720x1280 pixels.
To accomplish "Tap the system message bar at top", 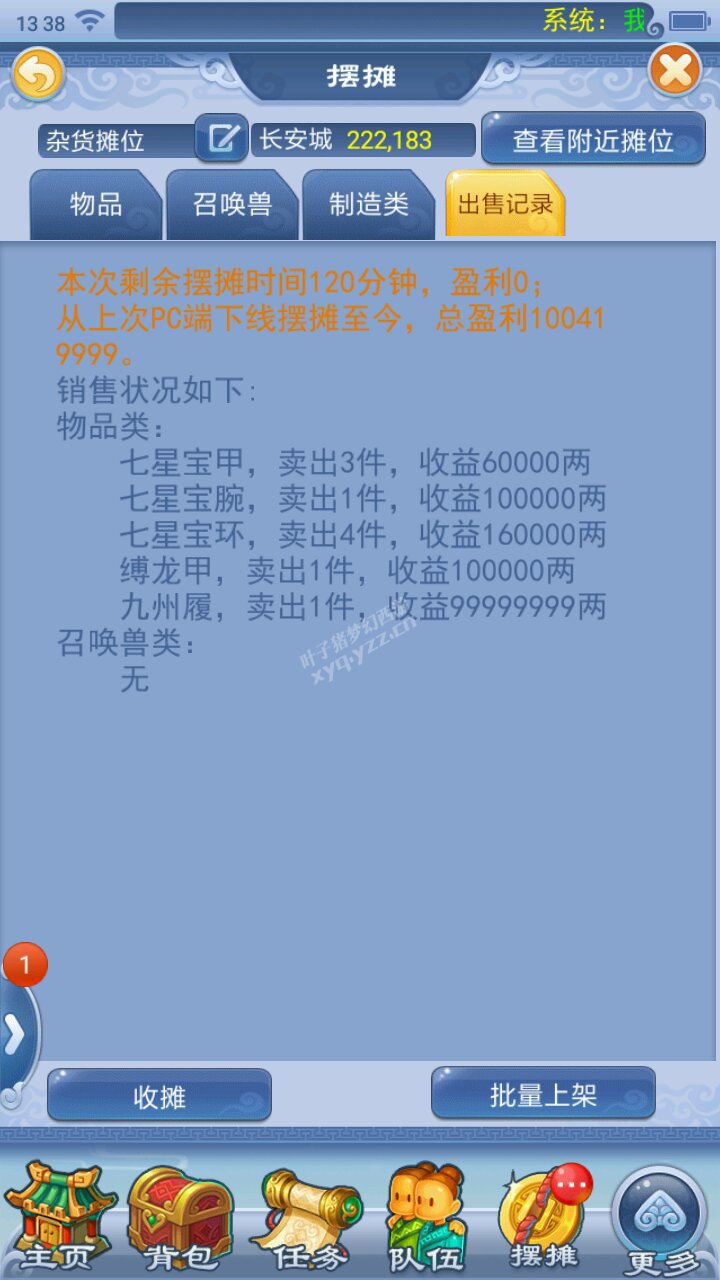I will [x=384, y=20].
